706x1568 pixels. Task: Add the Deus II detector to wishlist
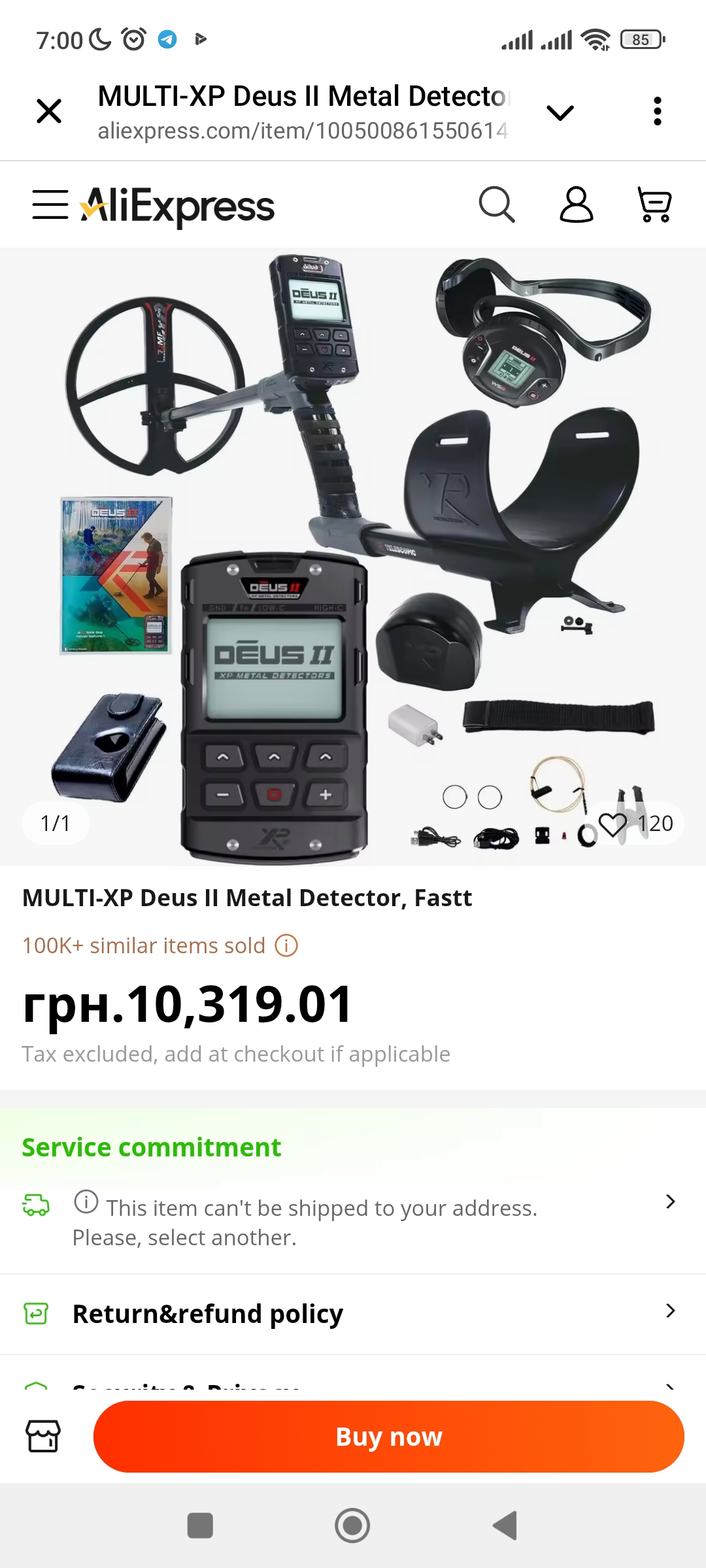coord(613,824)
